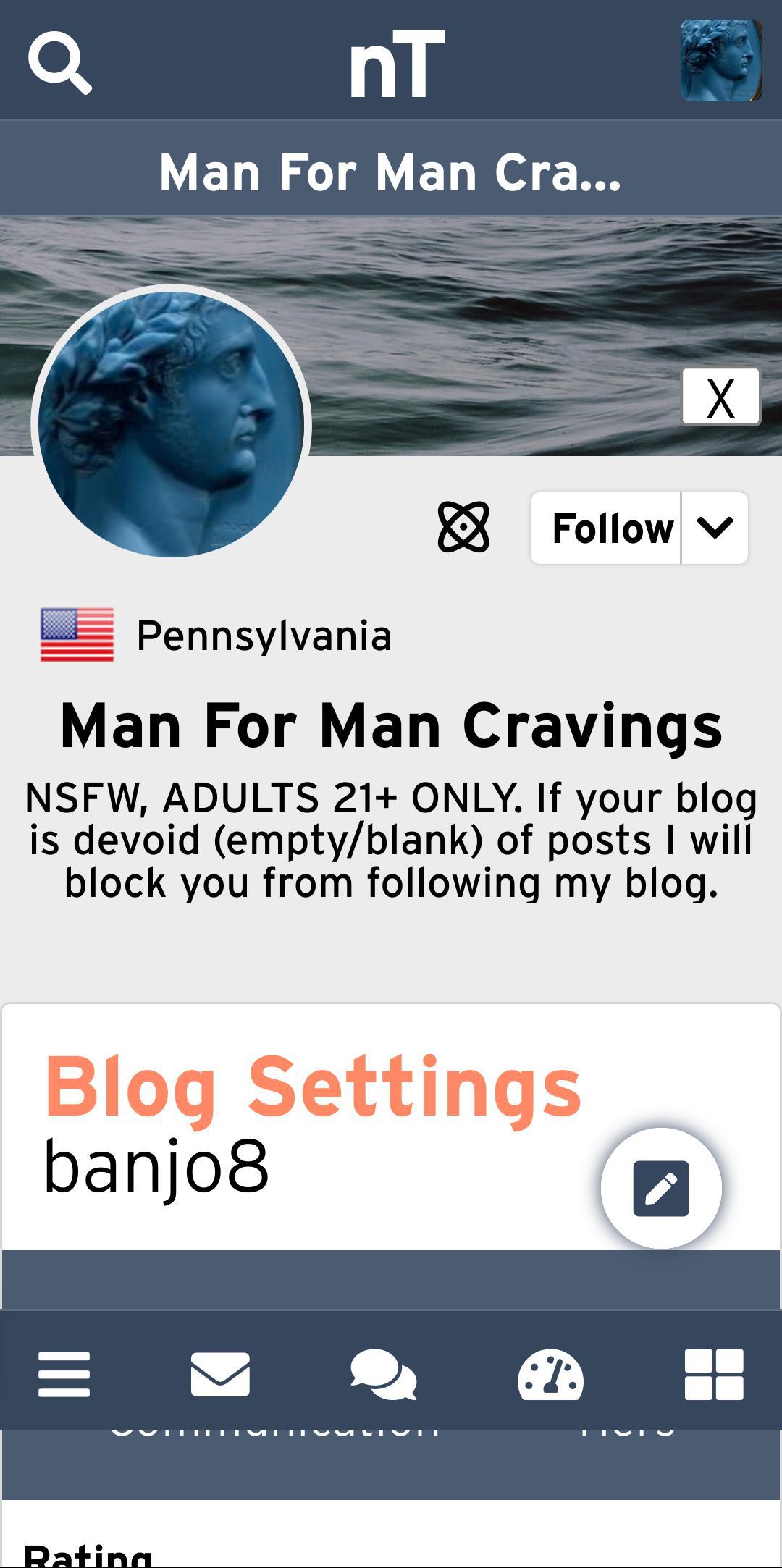Expand the Follow dropdown arrow
Image resolution: width=782 pixels, height=1568 pixels.
point(715,528)
